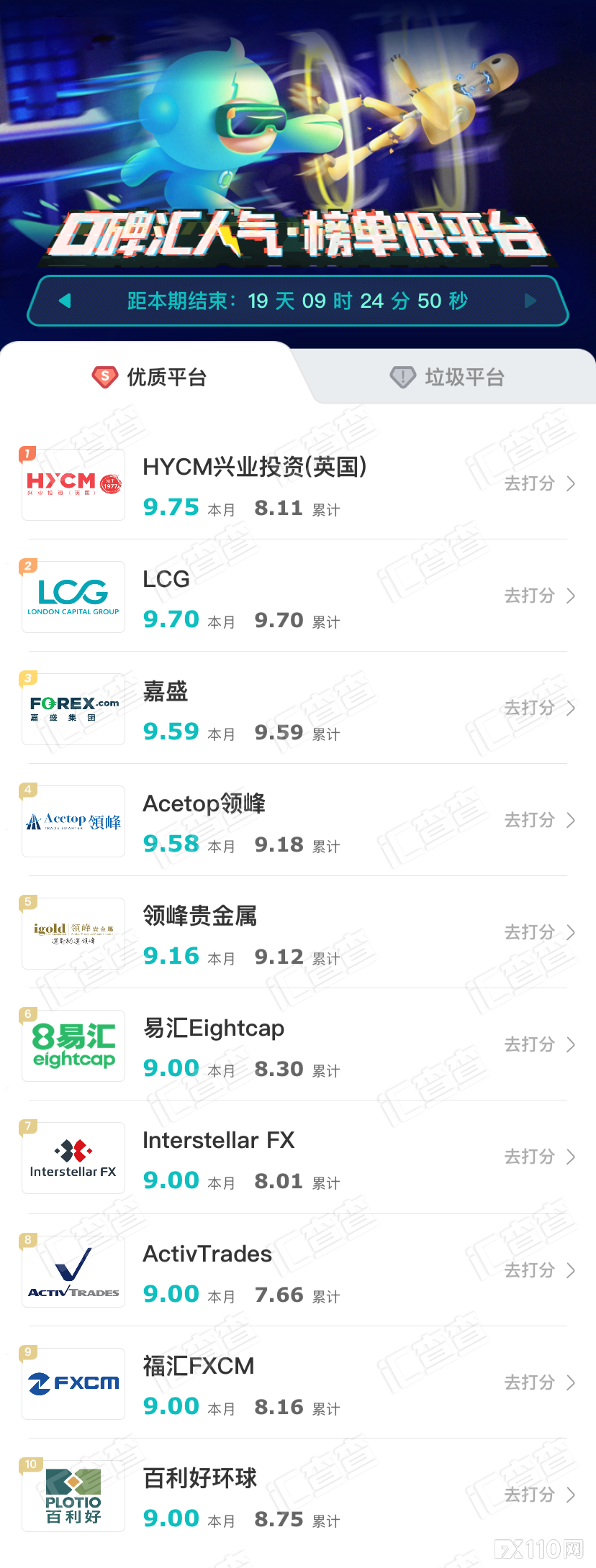Tap the rank badge 1 on HYCM entry

[28, 452]
